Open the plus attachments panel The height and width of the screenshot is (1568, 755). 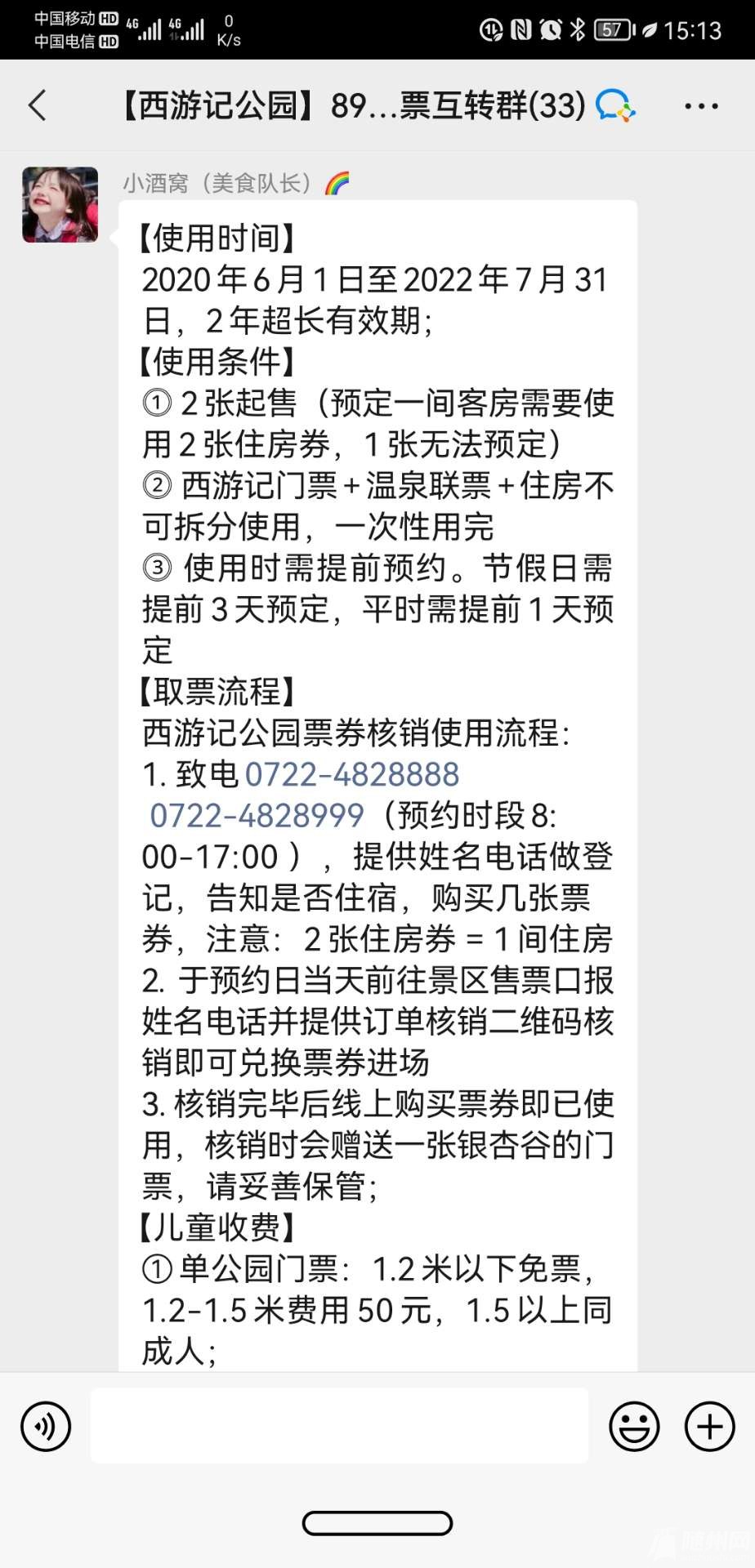pyautogui.click(x=709, y=1427)
